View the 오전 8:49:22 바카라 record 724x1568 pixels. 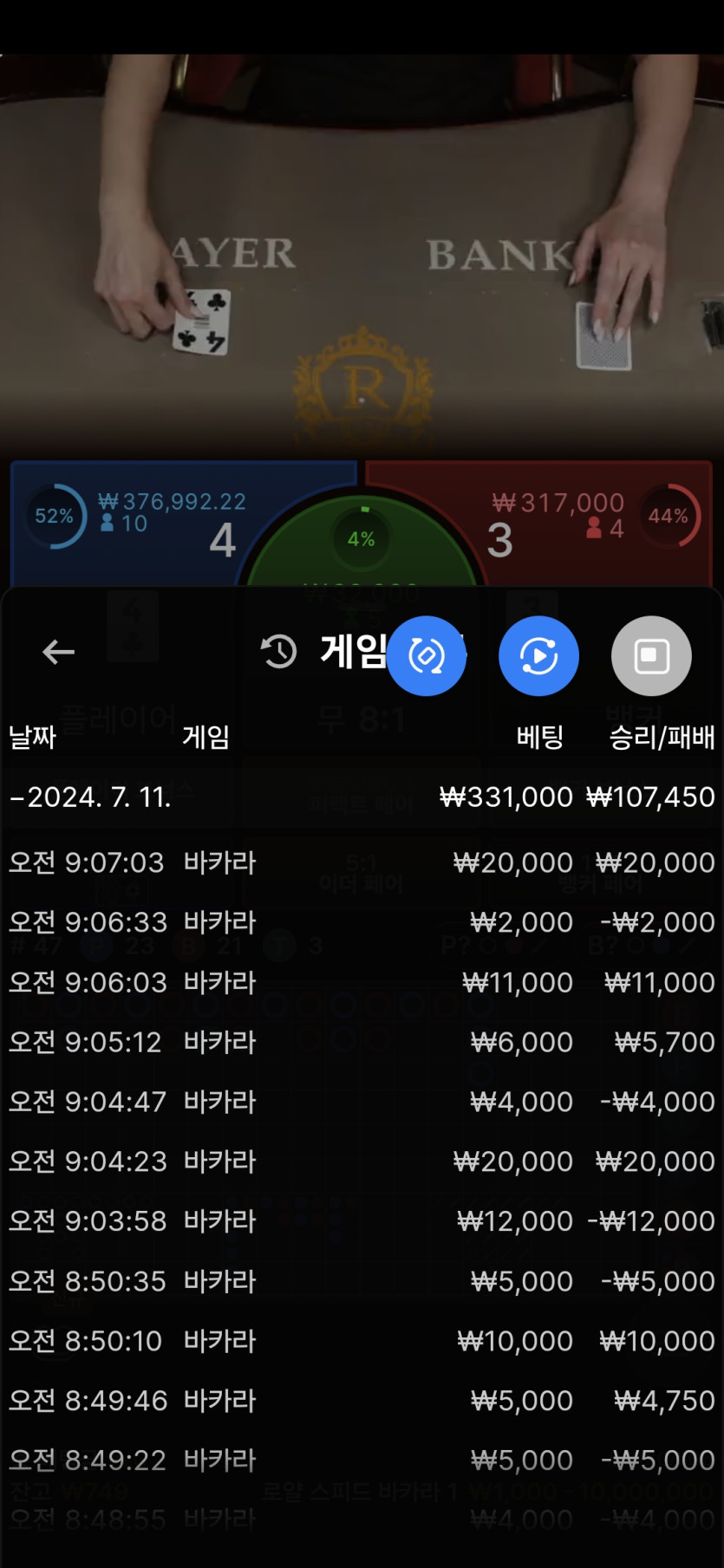362,1461
